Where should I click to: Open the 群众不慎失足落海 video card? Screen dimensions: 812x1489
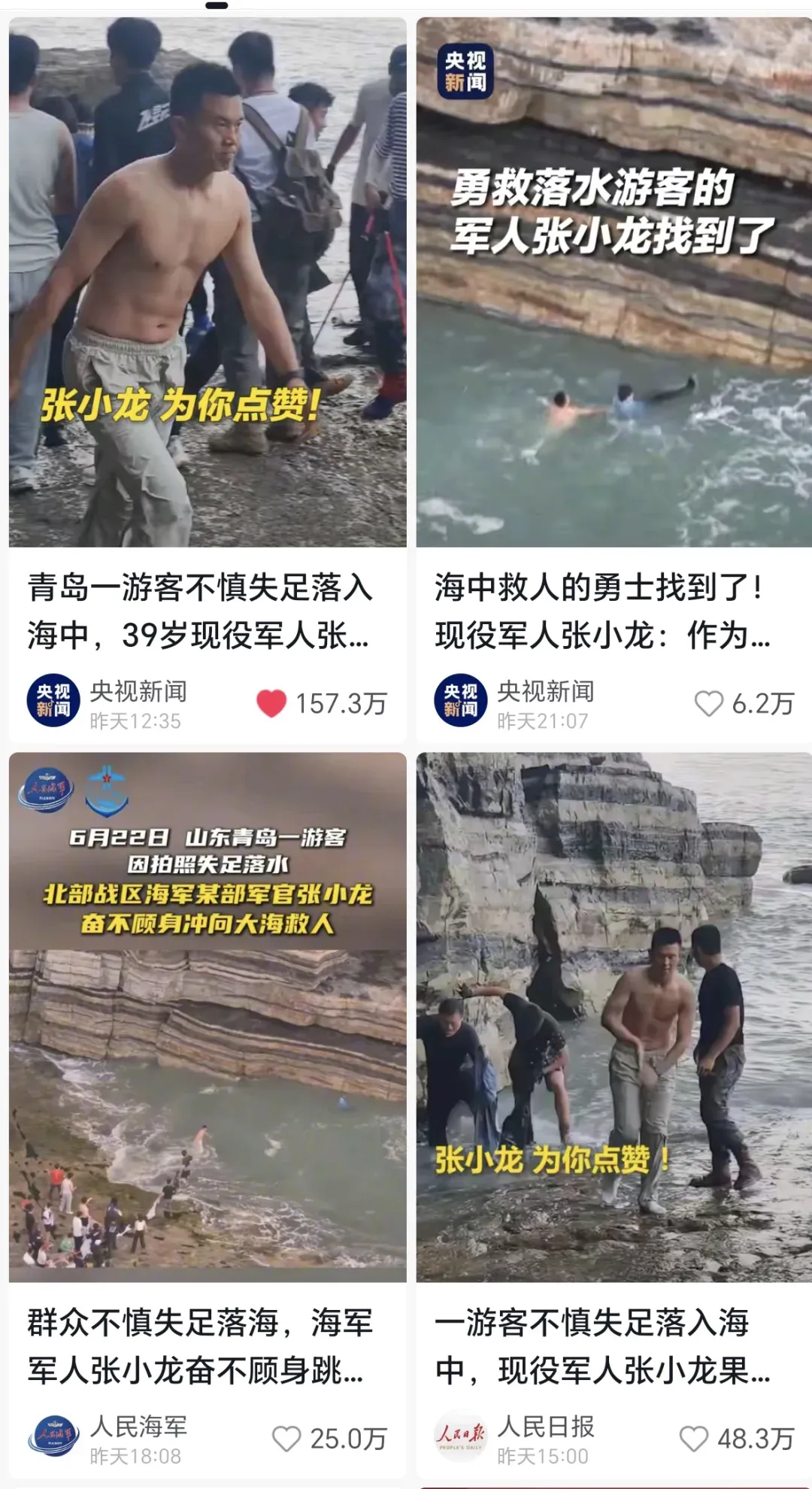pos(208,1017)
